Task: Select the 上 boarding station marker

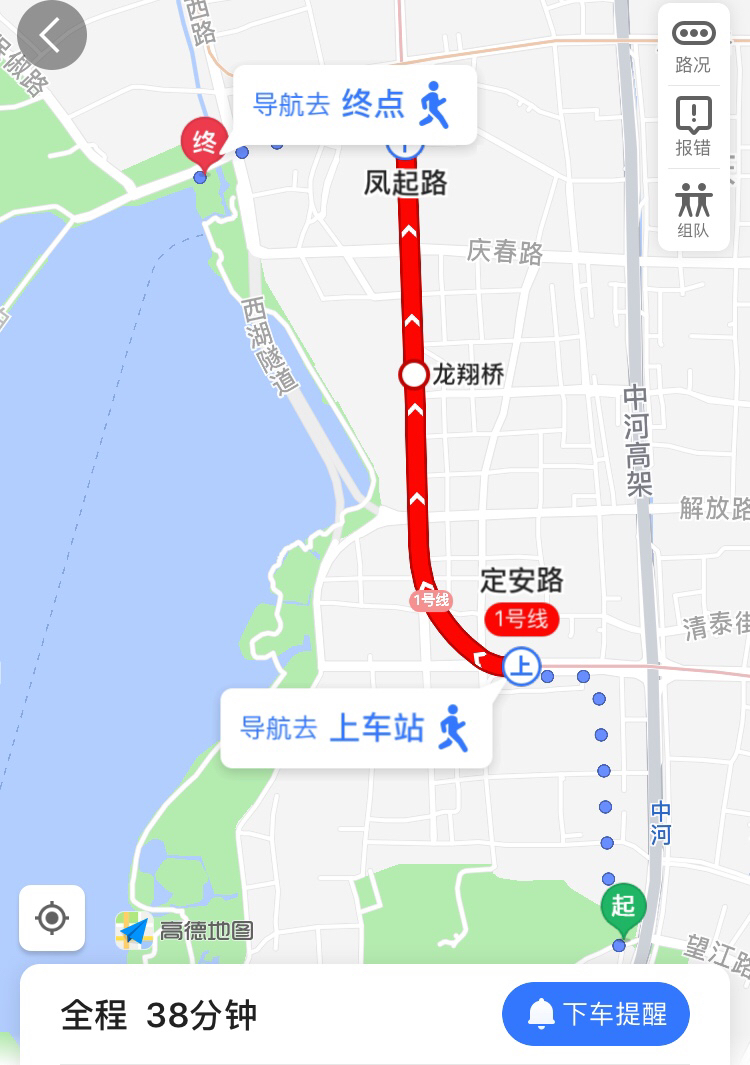Action: 521,666
